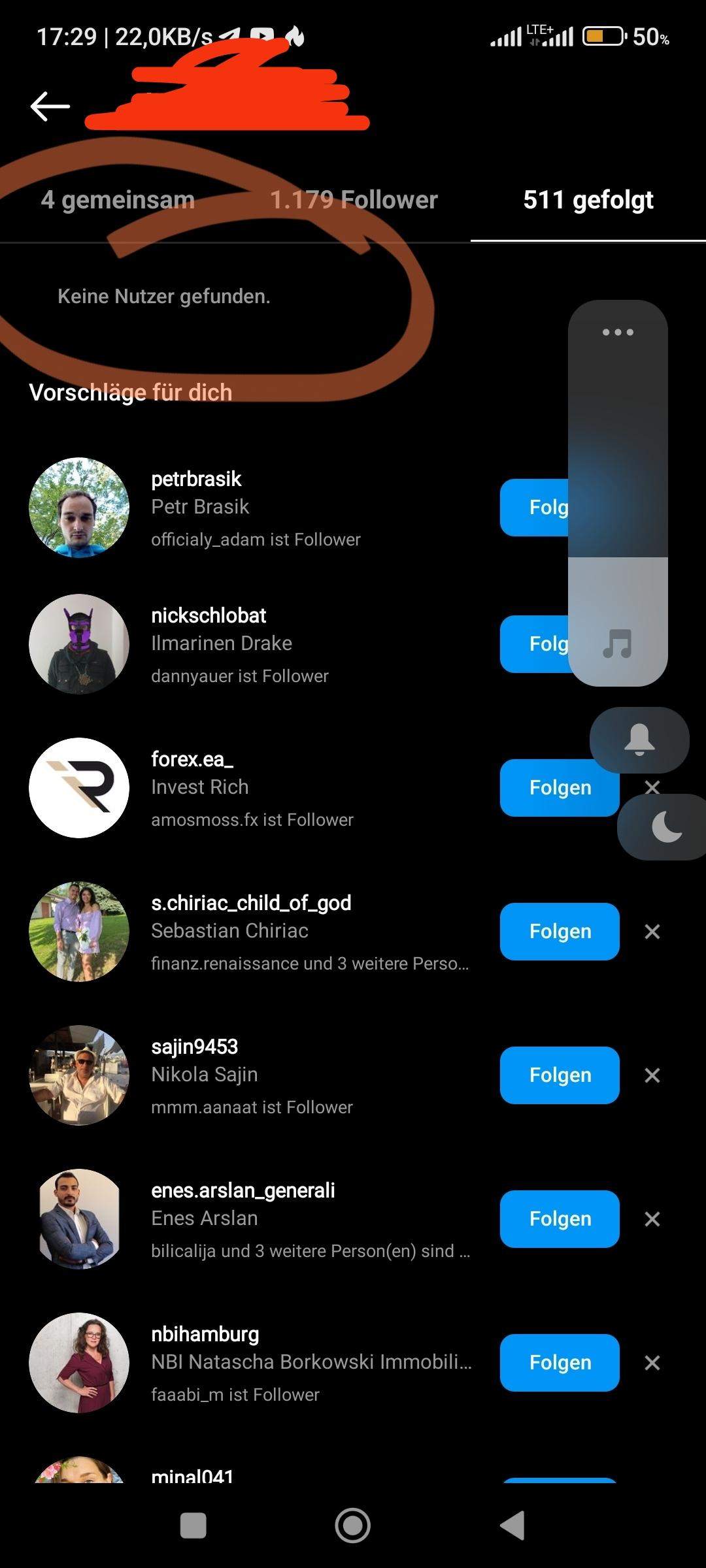The width and height of the screenshot is (706, 1568).
Task: Open petrbrasik's profile
Action: pos(196,479)
